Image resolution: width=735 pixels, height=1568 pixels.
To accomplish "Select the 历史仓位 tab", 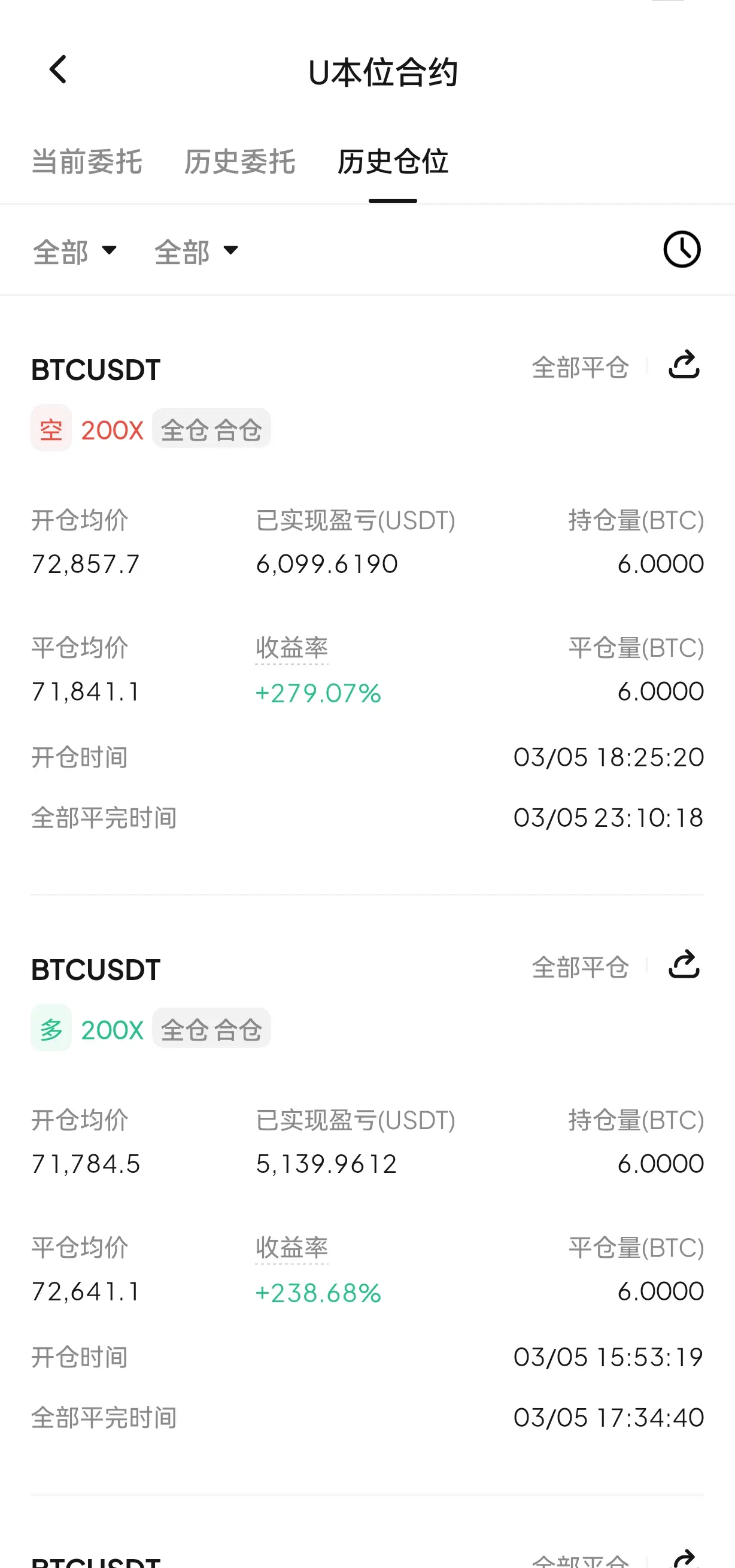I will (x=393, y=162).
